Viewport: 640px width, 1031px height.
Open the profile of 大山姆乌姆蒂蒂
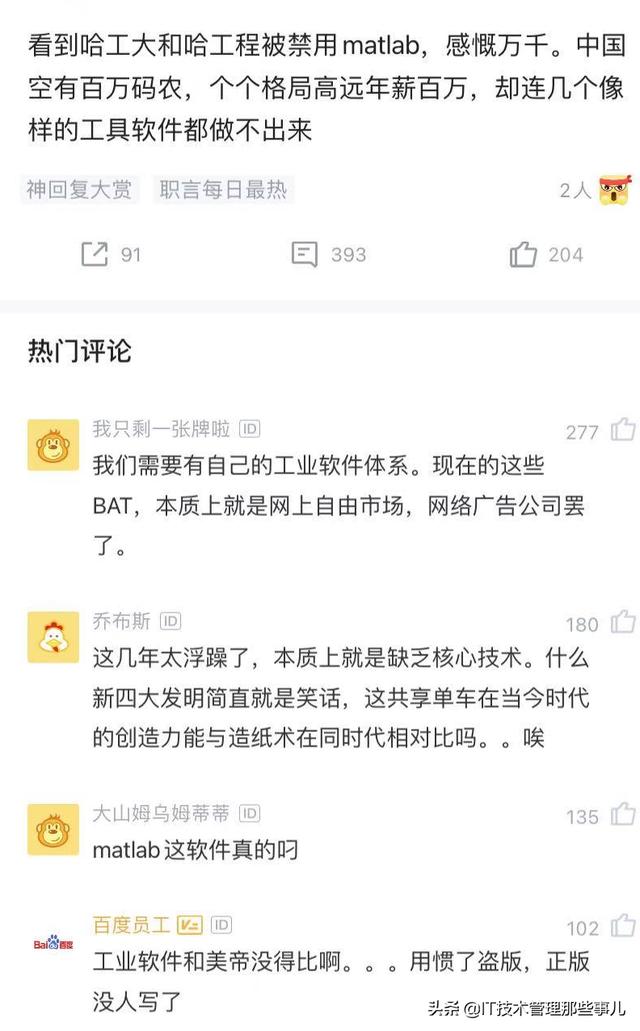[x=53, y=829]
